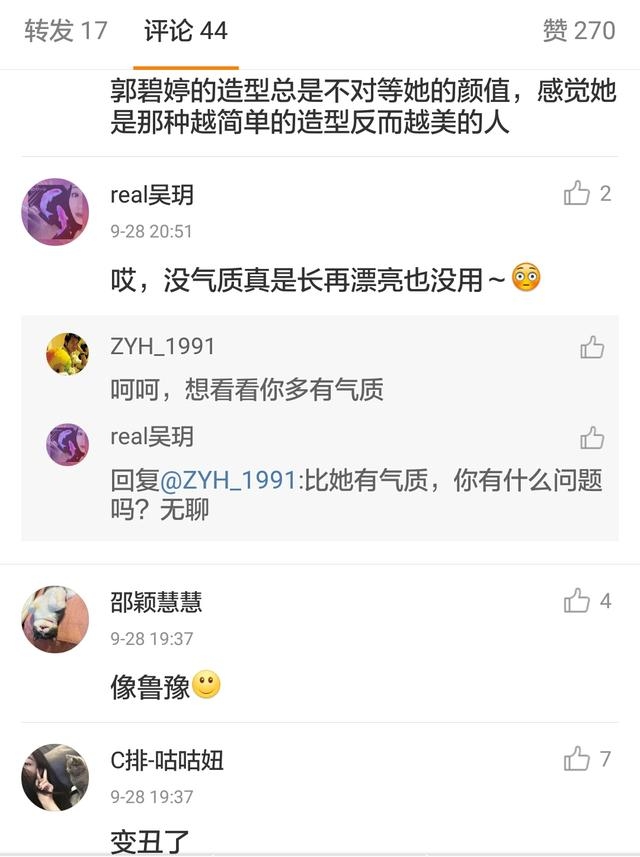Open the 赞 270 likes tab

pyautogui.click(x=579, y=31)
